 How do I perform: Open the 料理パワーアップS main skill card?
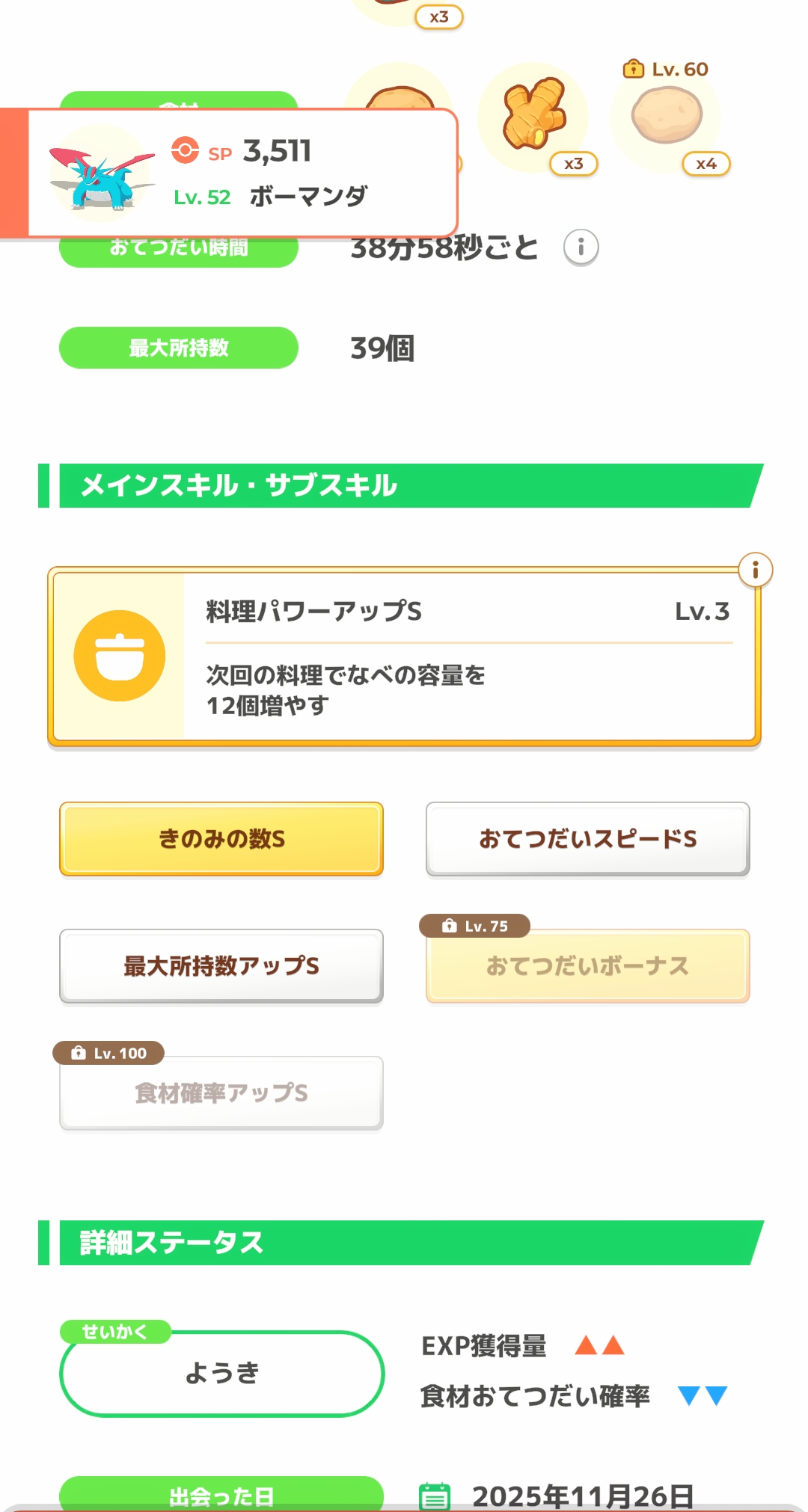[x=404, y=657]
